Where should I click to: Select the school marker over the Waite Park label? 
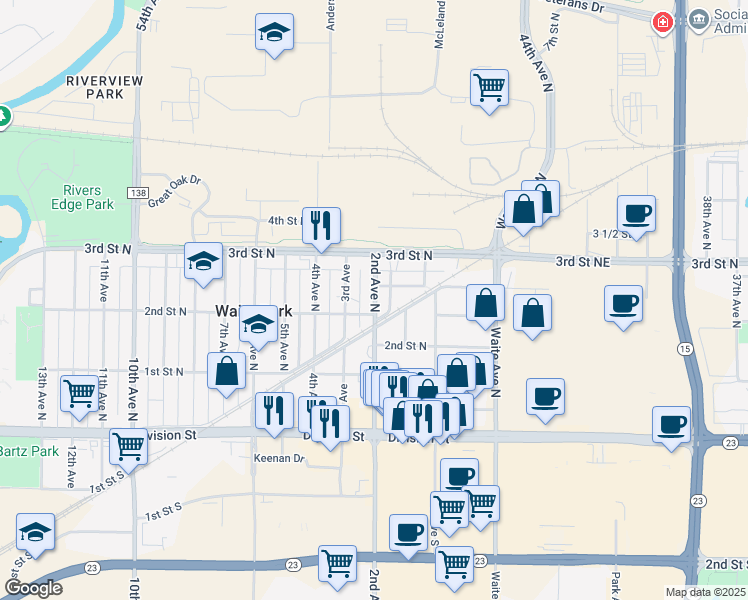(258, 324)
